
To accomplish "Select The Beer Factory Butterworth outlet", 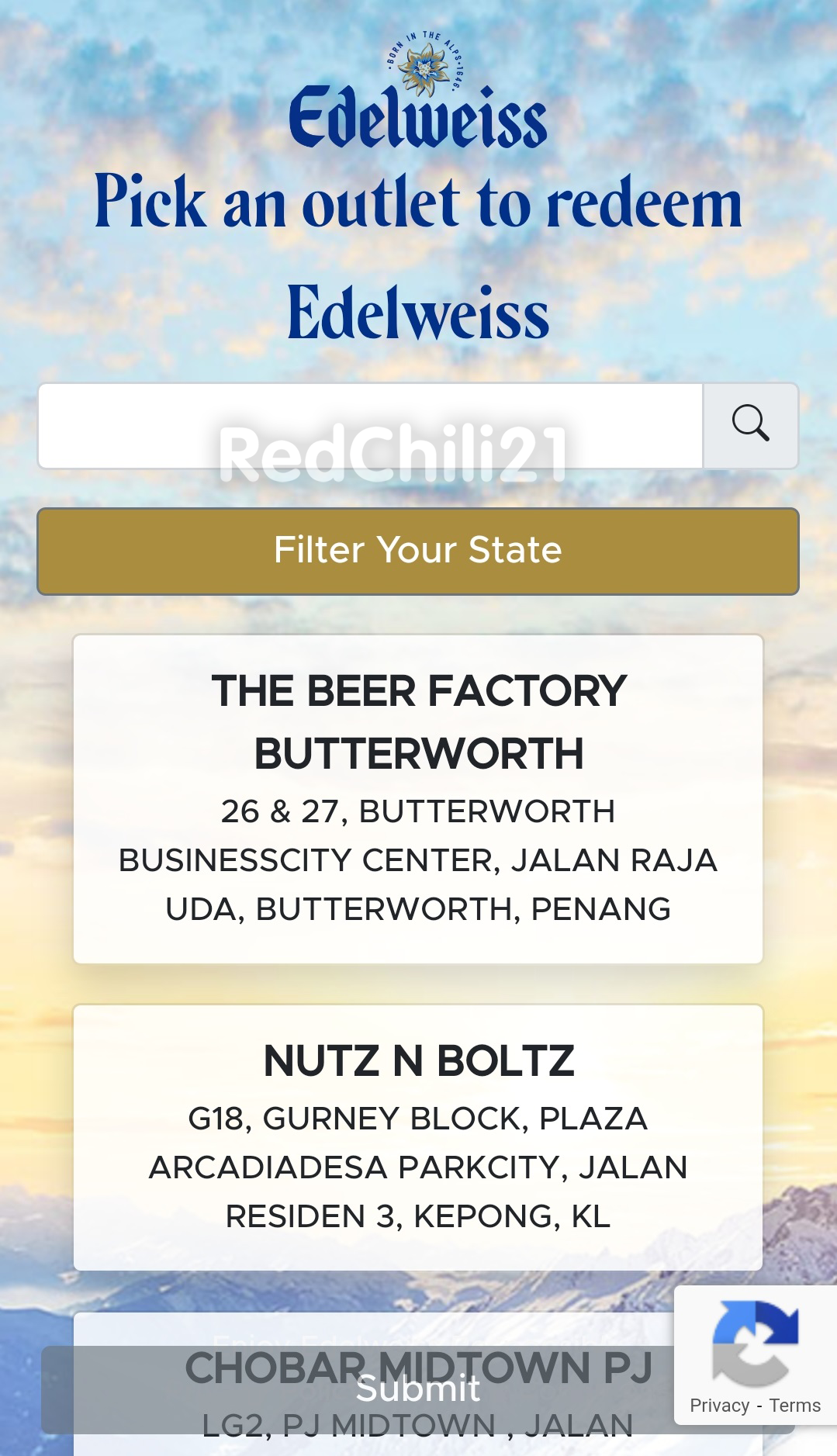I will pos(417,799).
